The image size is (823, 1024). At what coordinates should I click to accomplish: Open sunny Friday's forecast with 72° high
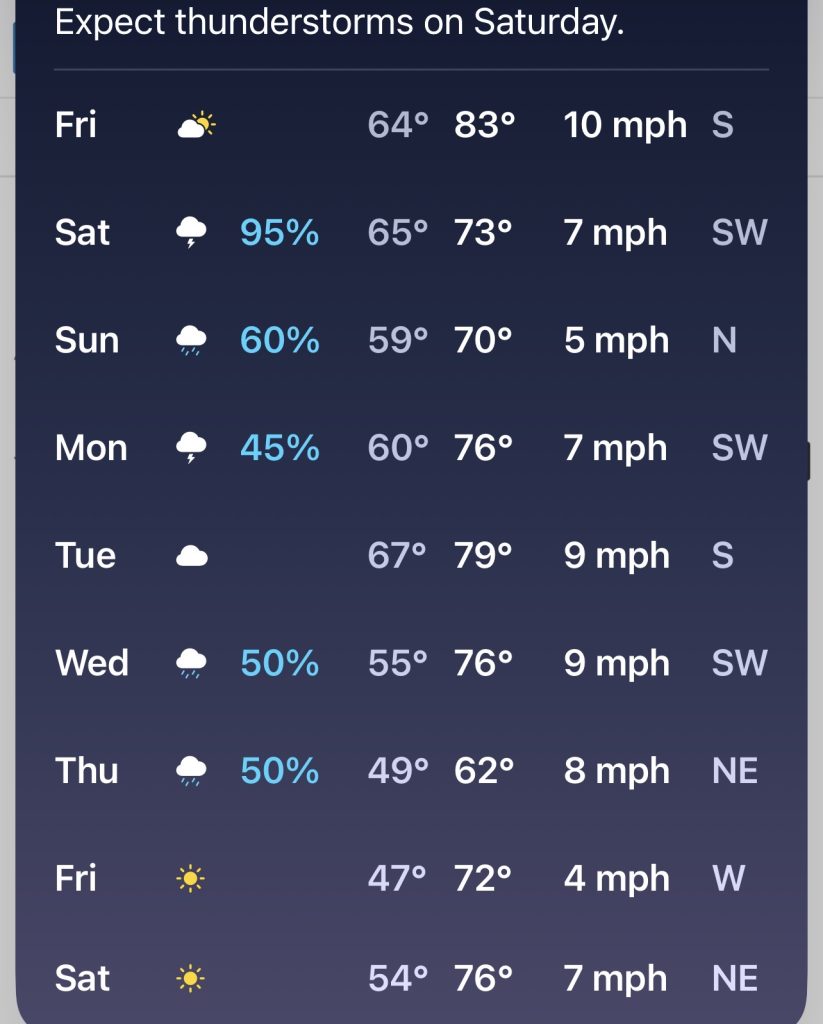point(411,878)
